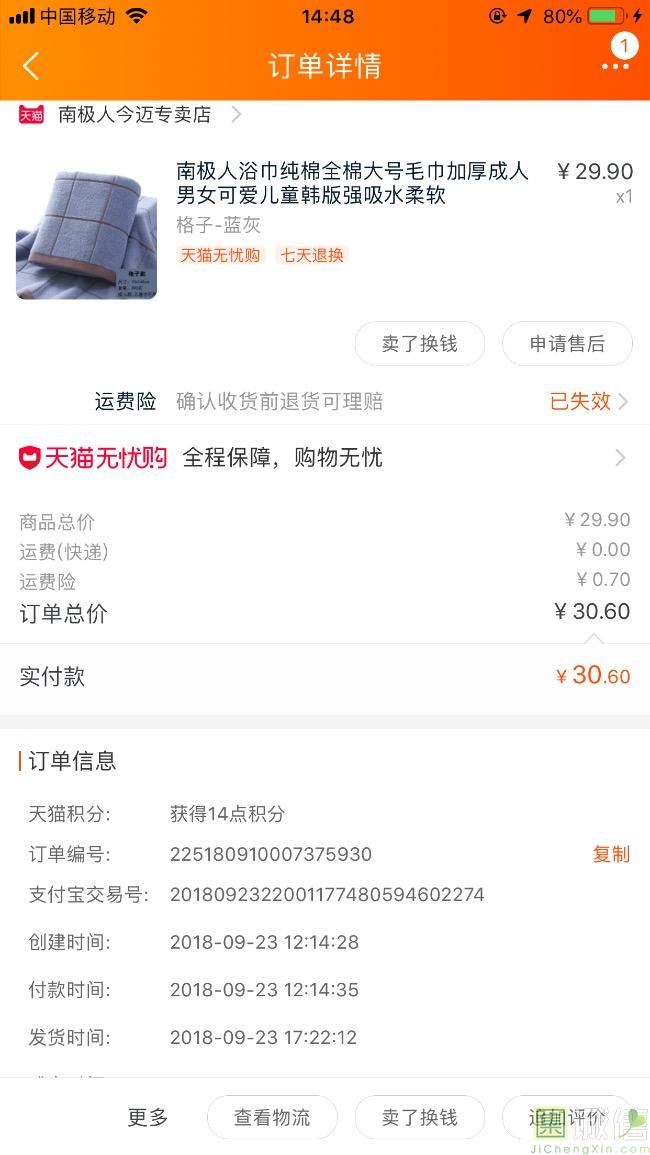This screenshot has width=650, height=1155.
Task: Open the 南极人今迈专卖店 store page
Action: click(135, 115)
